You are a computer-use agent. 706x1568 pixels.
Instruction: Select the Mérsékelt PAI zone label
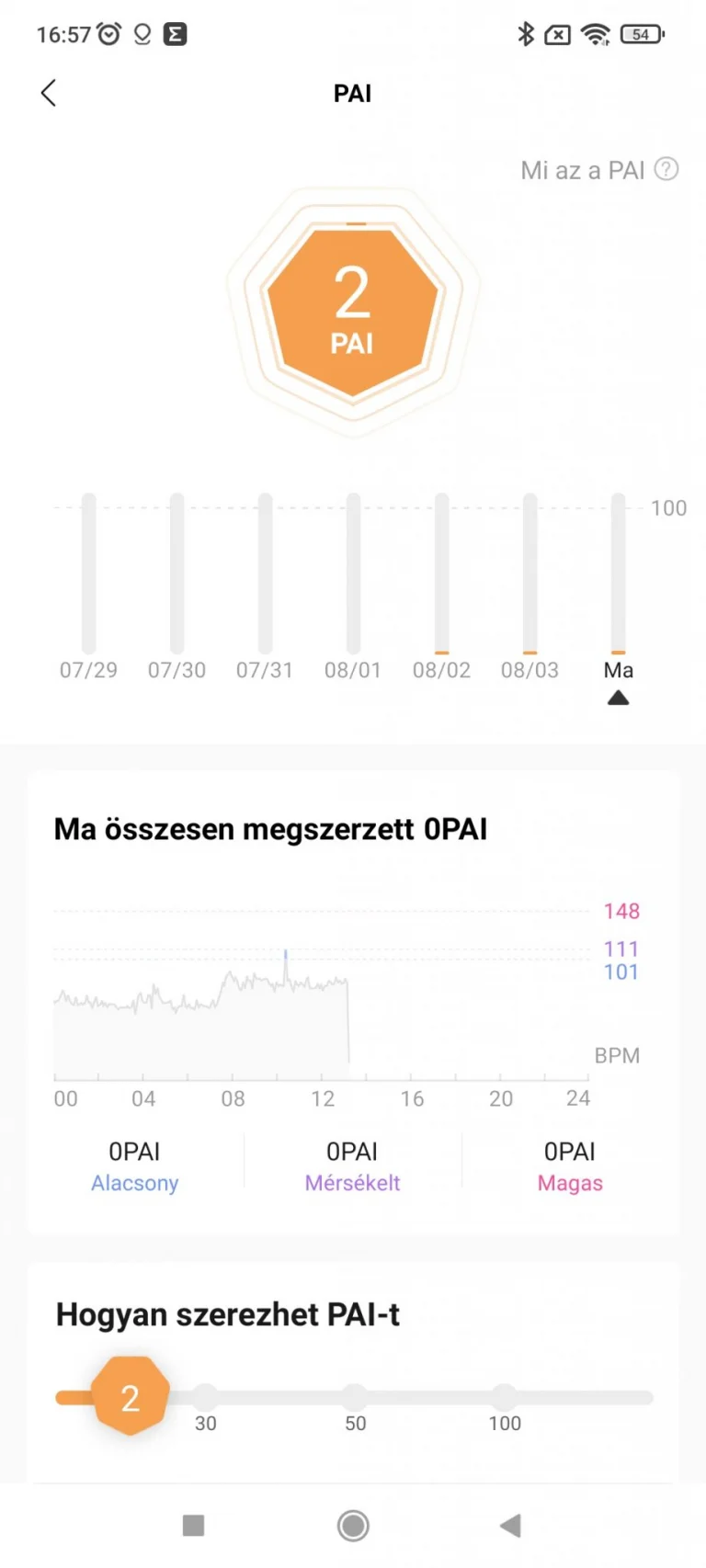click(x=352, y=1183)
